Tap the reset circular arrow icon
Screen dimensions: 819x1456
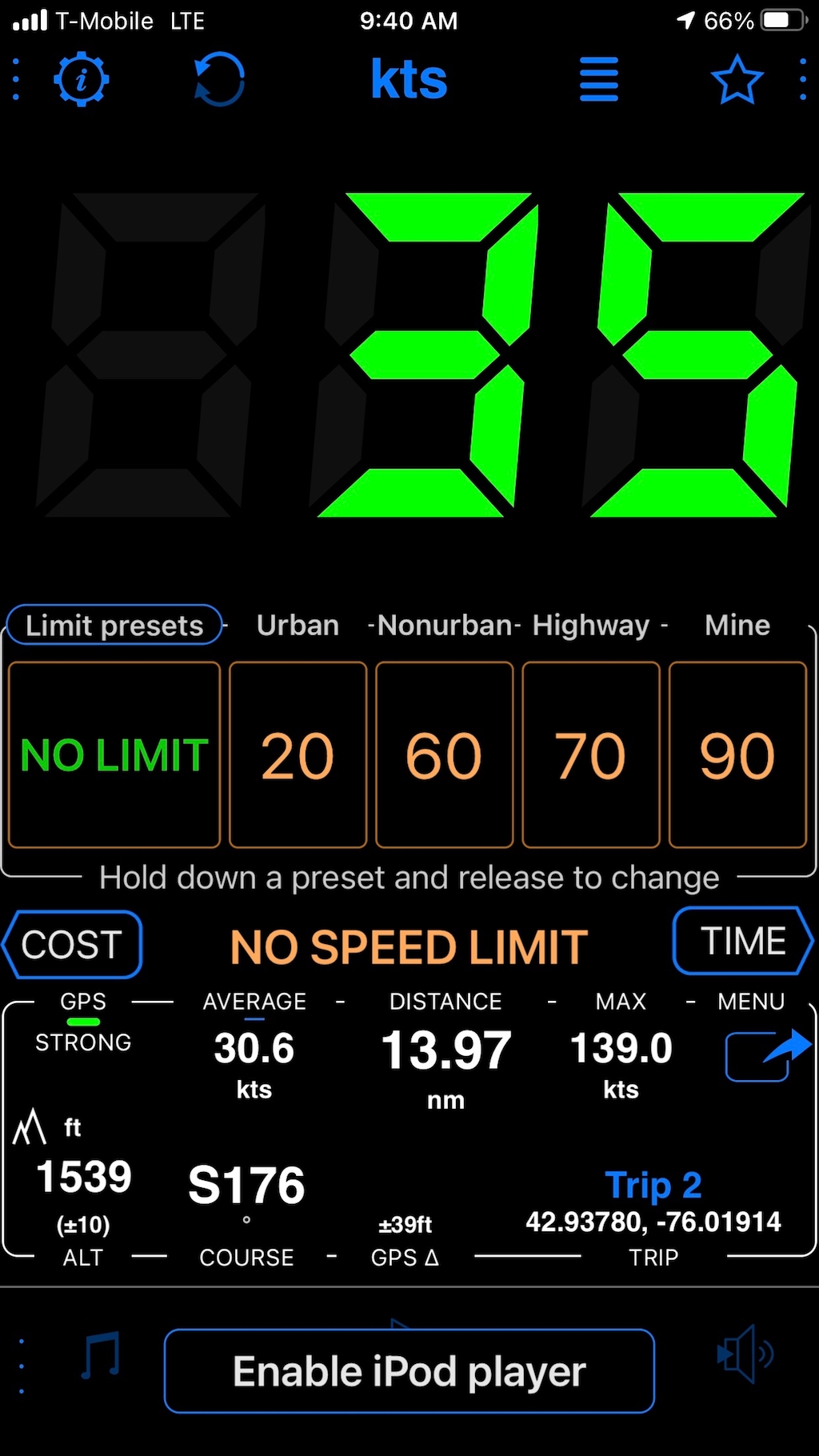(x=219, y=79)
